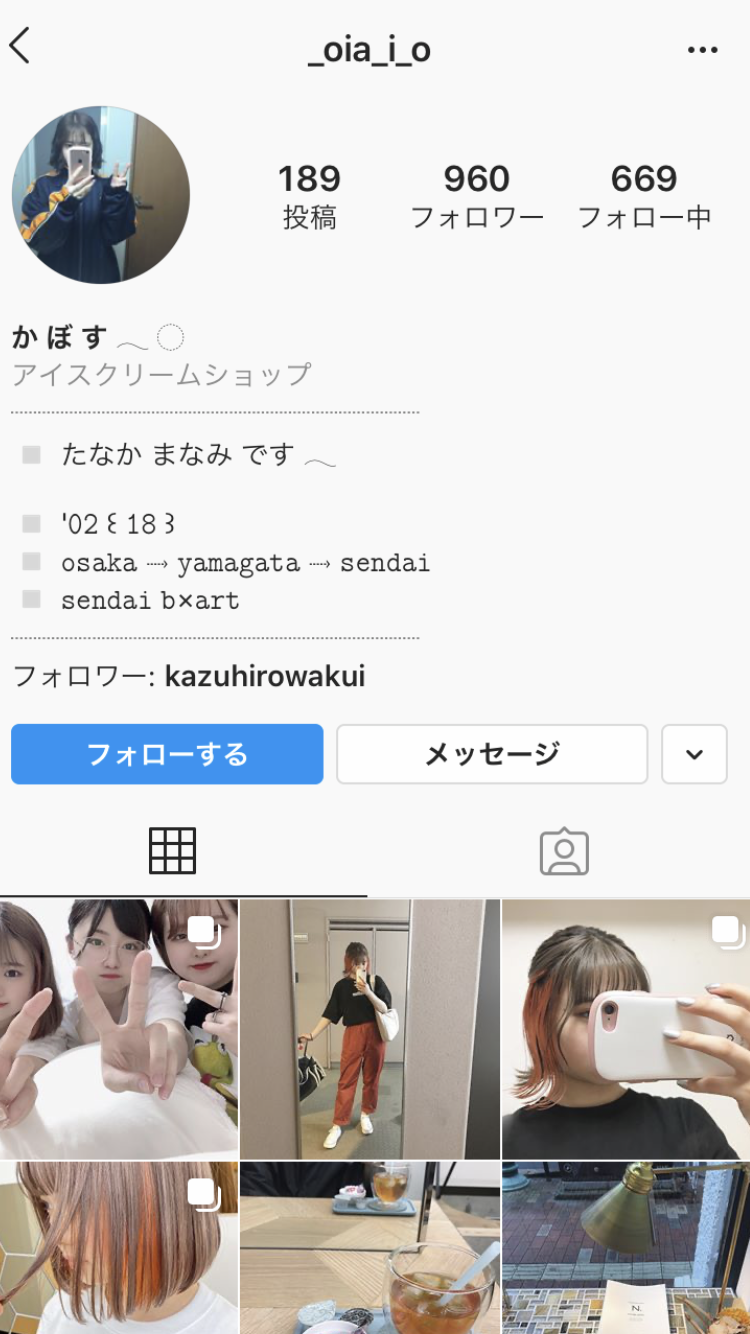
Task: Open the 960 フォロワー list
Action: tap(477, 196)
